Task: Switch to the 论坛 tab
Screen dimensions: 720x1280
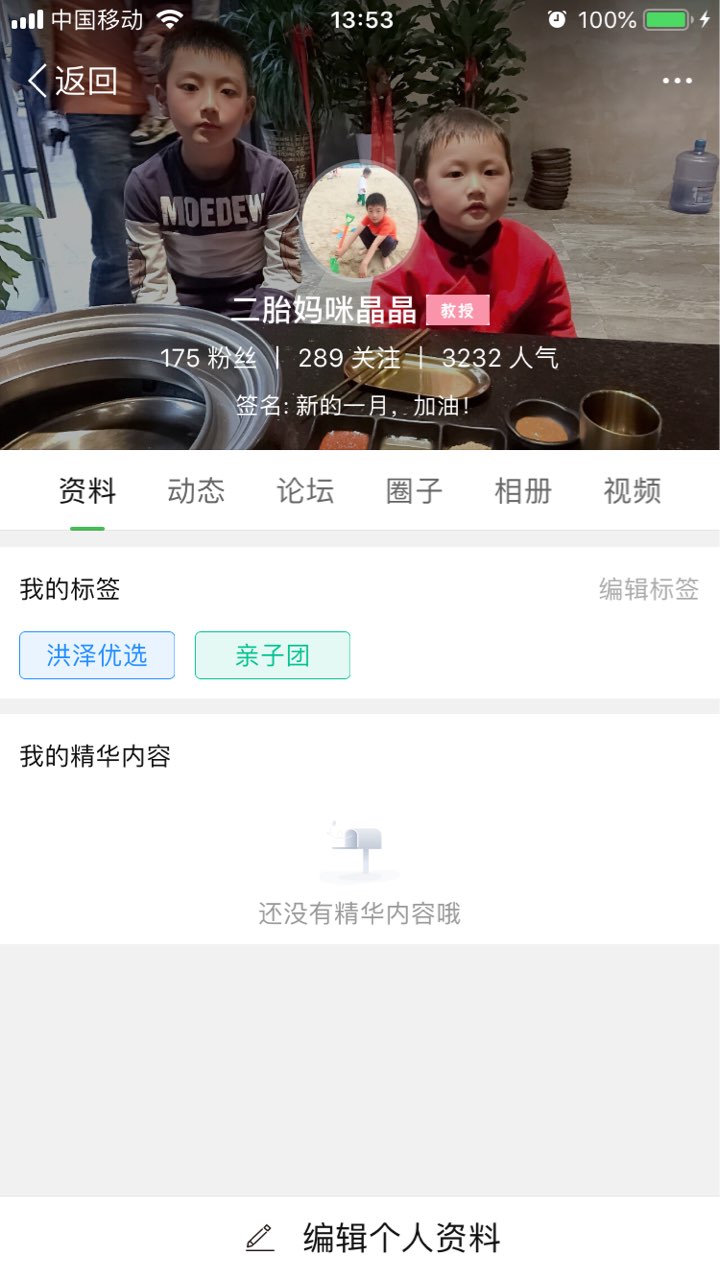Action: (x=305, y=491)
